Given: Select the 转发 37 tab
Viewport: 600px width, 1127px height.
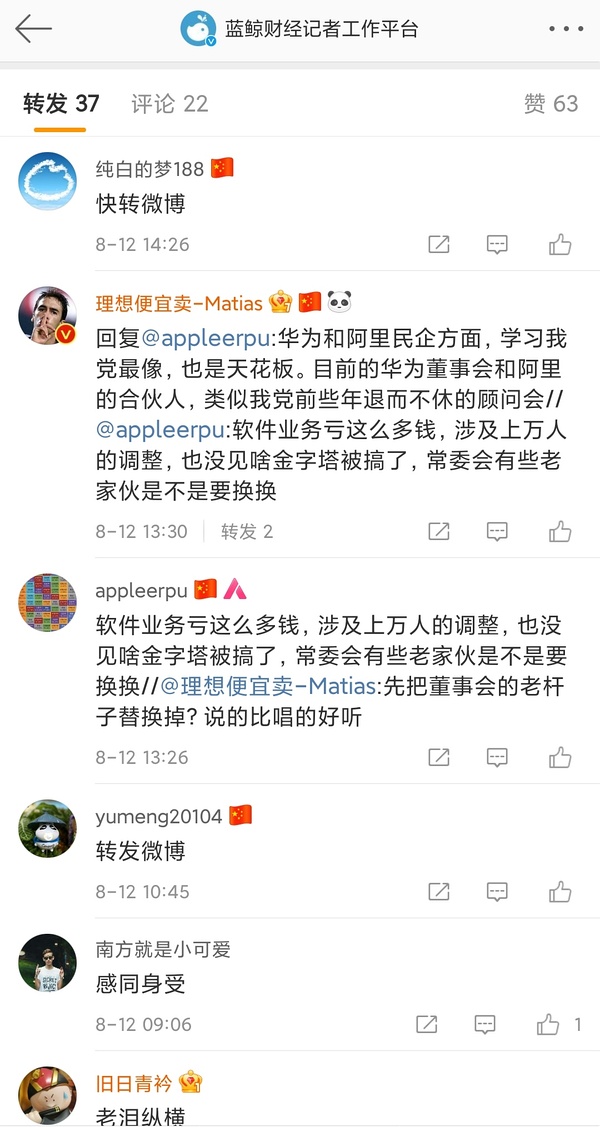Looking at the screenshot, I should coord(61,103).
